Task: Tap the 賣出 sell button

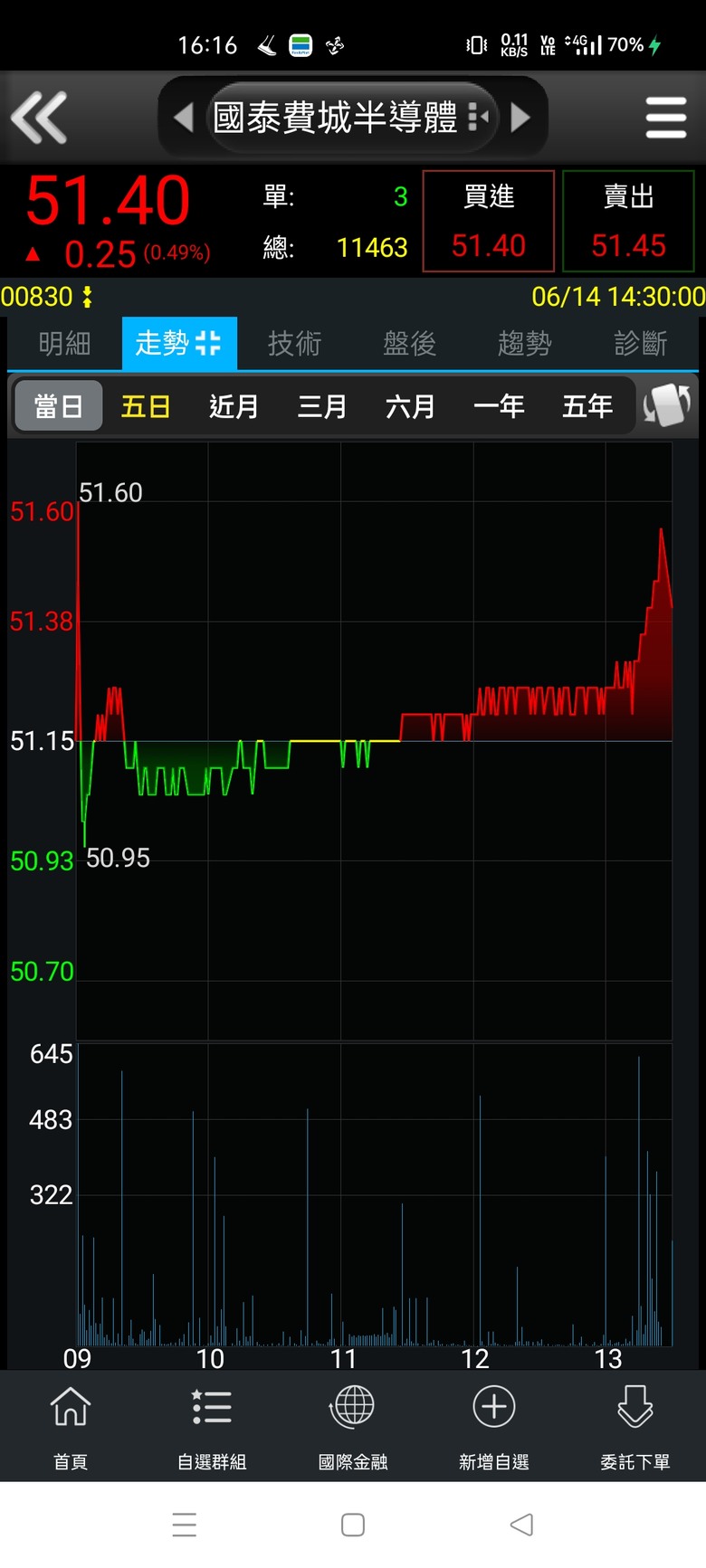Action: pyautogui.click(x=628, y=221)
